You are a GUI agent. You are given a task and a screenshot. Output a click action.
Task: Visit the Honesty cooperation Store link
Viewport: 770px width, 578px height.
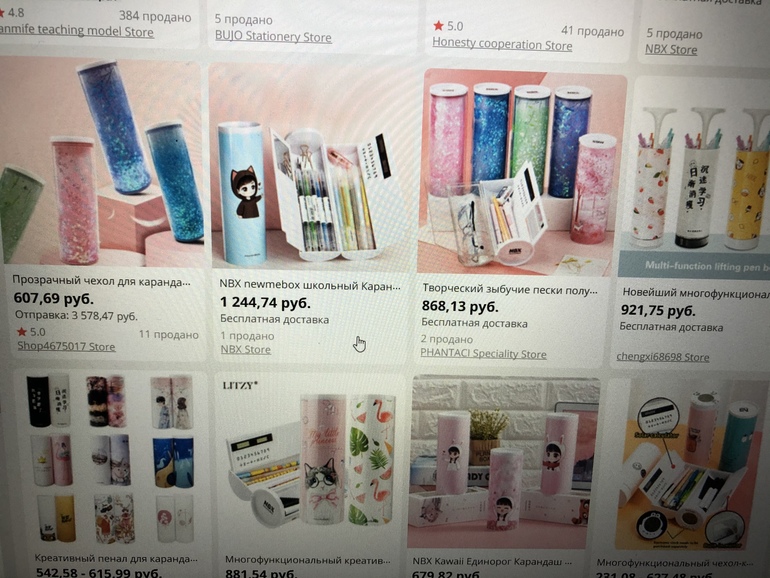pos(502,44)
